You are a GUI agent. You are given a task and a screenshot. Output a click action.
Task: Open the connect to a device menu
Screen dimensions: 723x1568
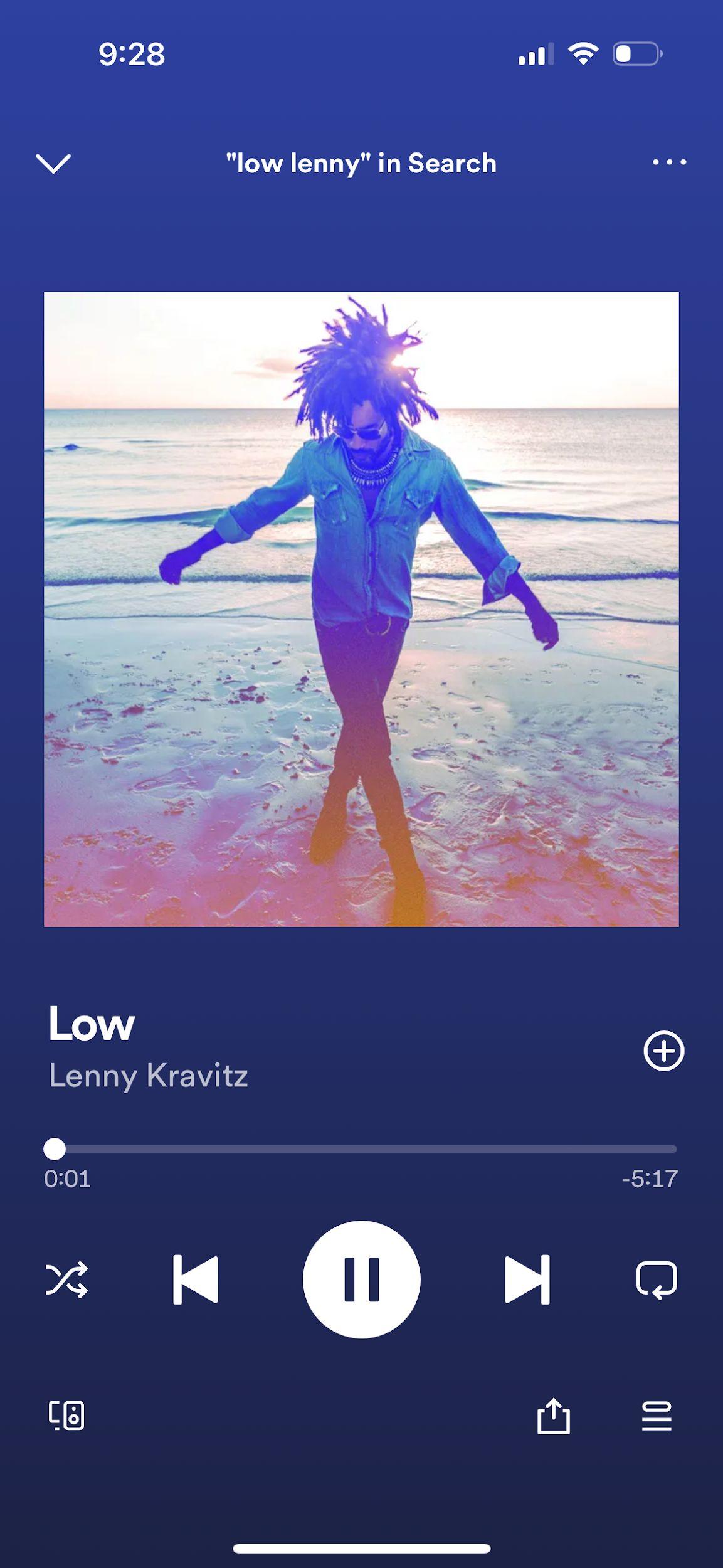click(66, 1416)
